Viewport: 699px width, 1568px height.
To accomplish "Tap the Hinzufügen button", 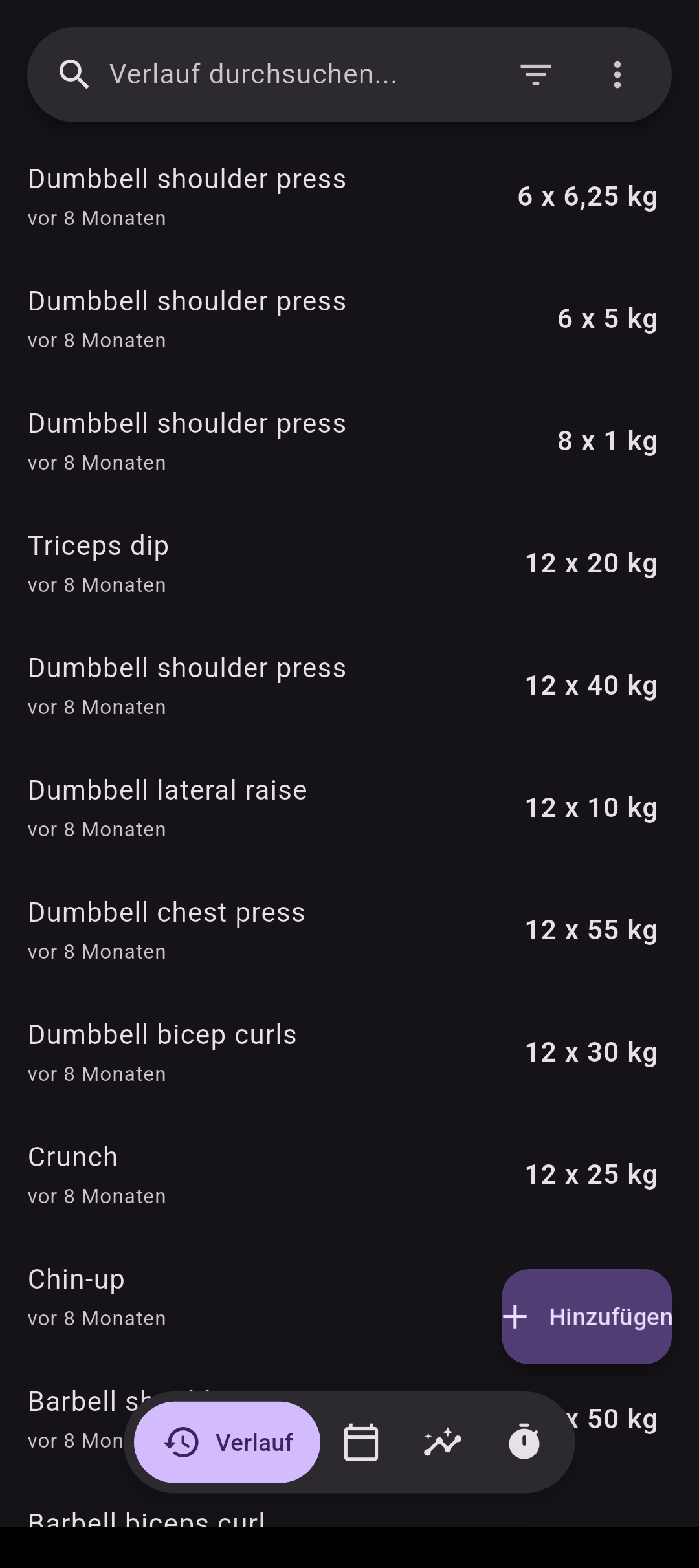I will tap(587, 1316).
